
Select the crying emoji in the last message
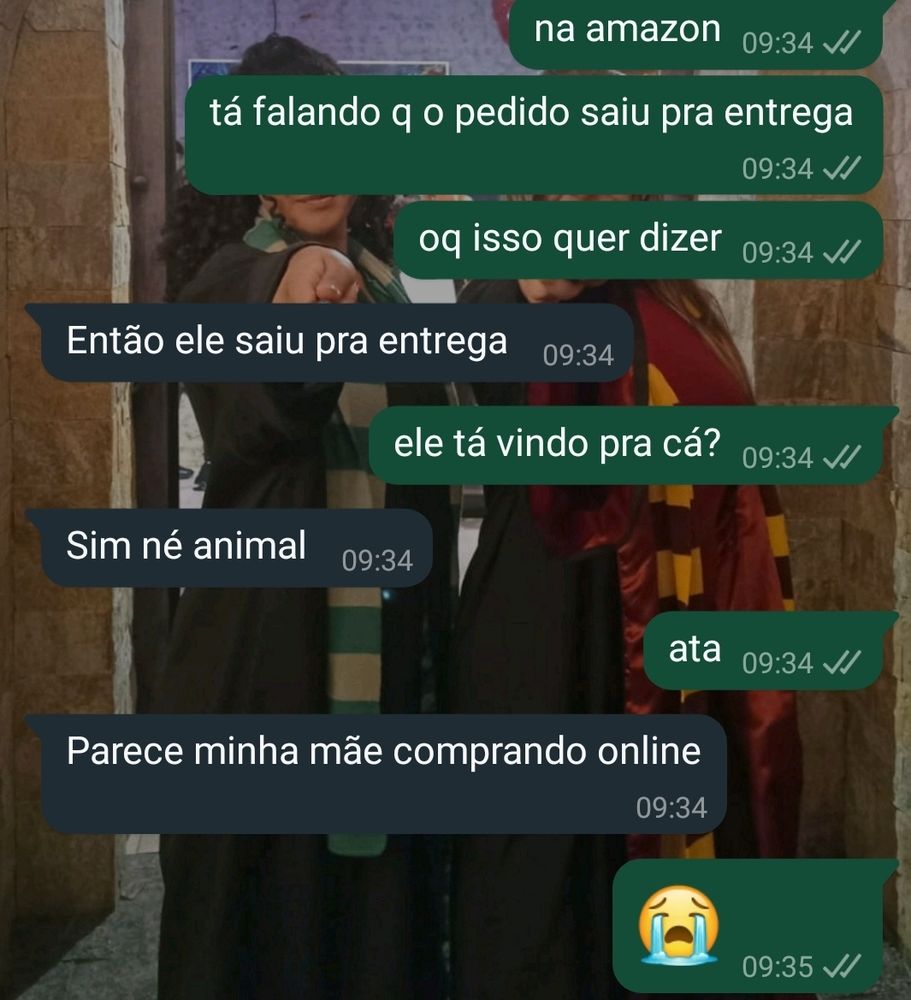point(680,924)
